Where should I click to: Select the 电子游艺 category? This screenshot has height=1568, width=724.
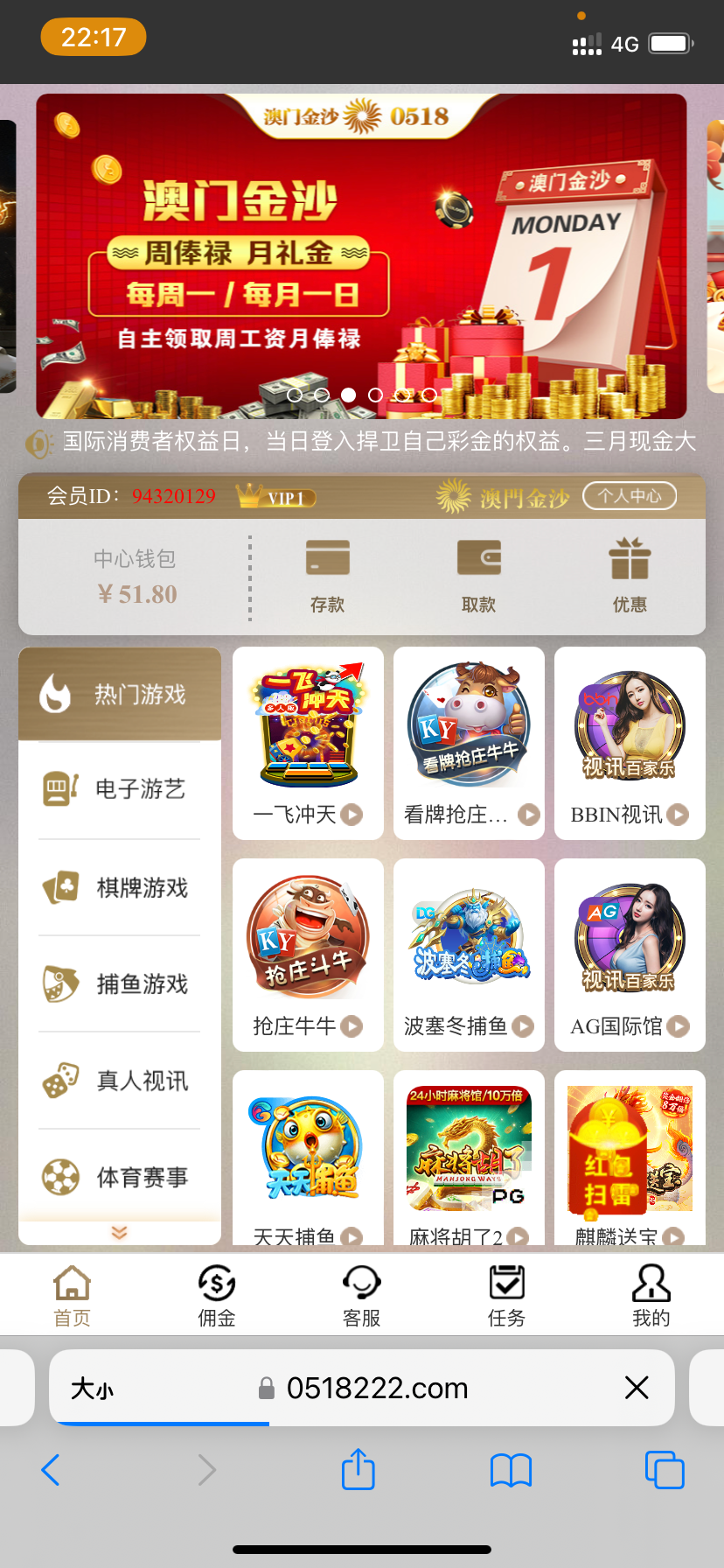[120, 789]
